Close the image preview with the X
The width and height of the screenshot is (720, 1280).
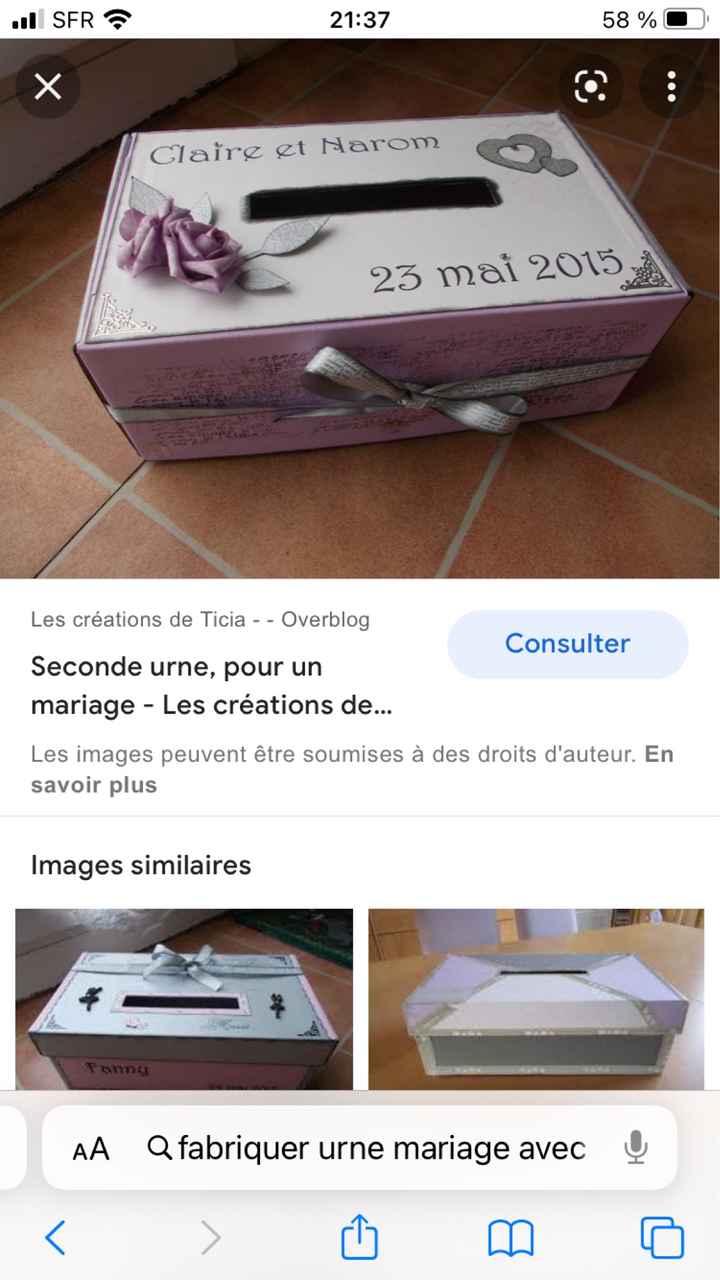point(48,87)
